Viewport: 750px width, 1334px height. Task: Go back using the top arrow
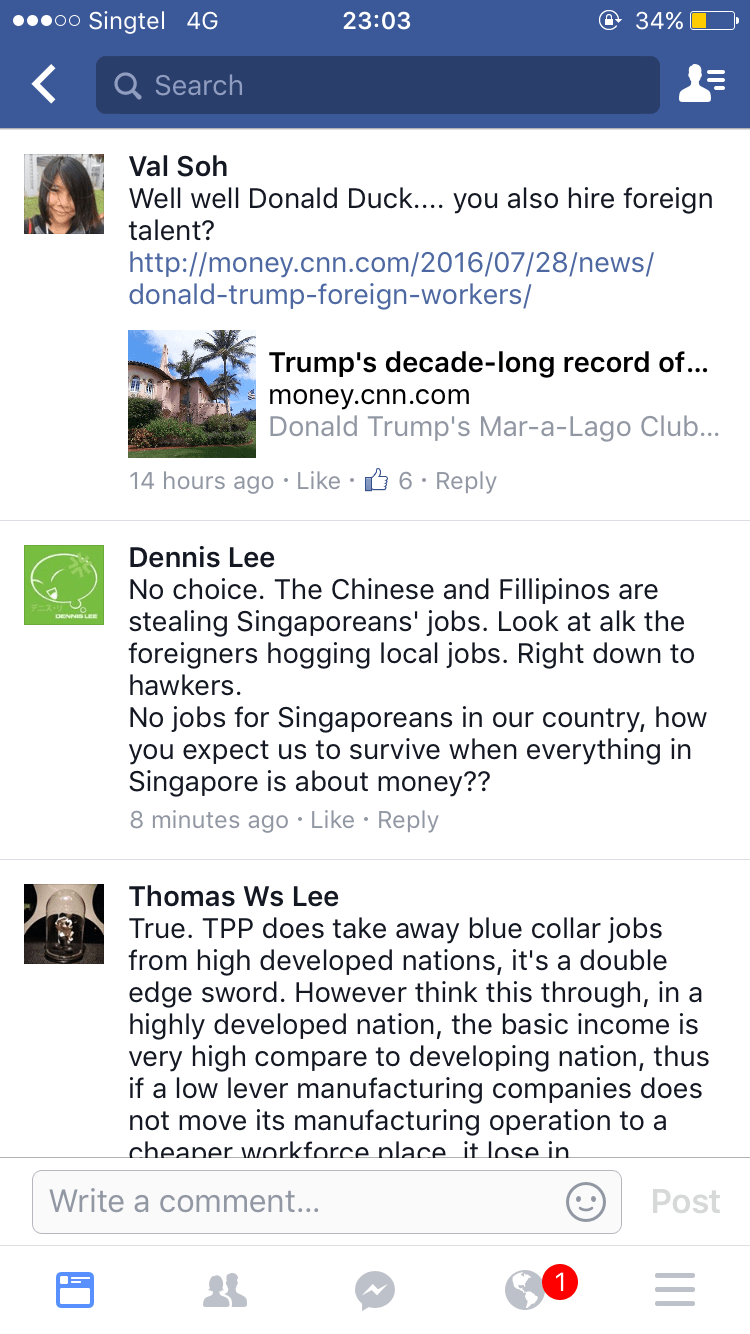(44, 85)
